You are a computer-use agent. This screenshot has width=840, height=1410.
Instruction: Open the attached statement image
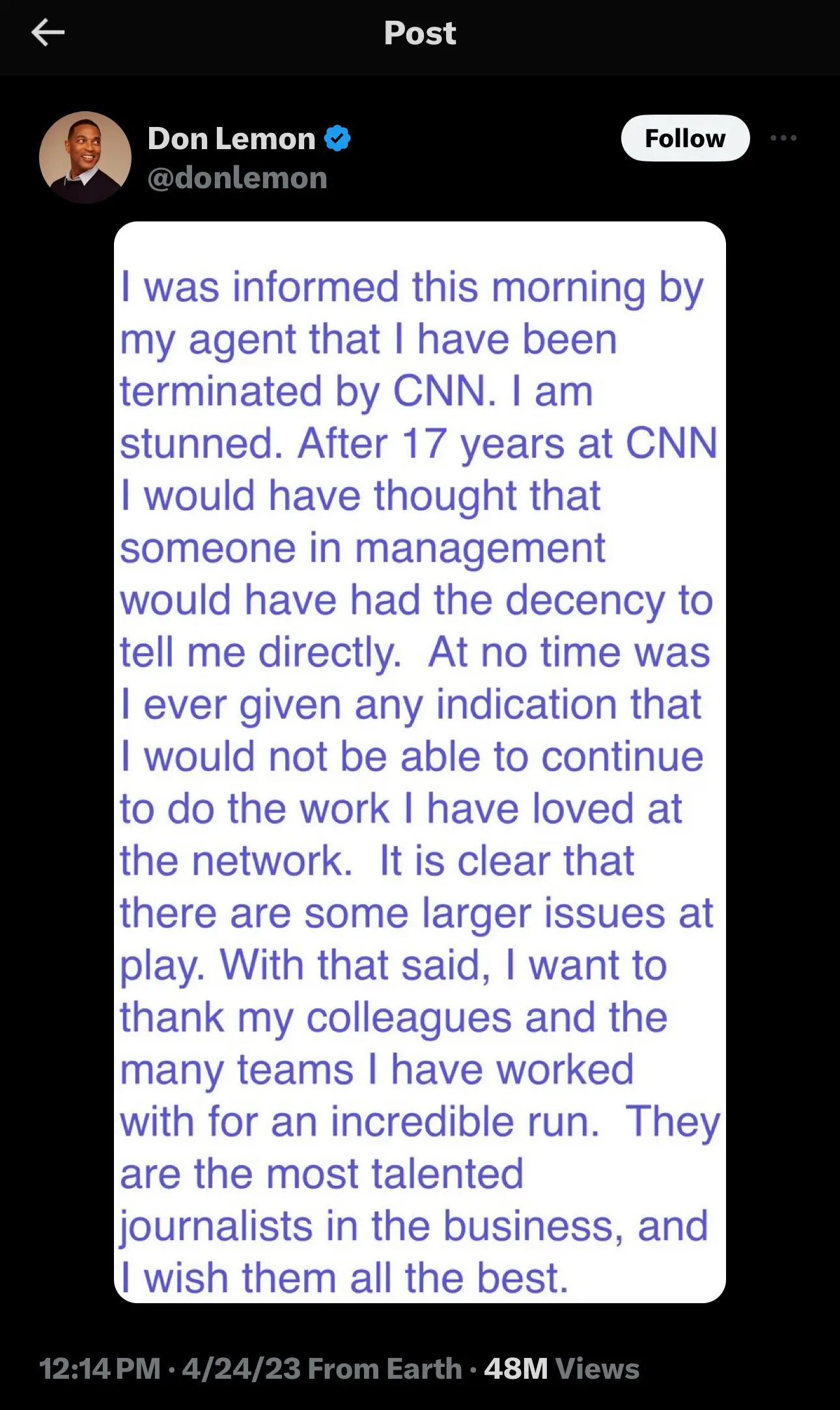[420, 762]
